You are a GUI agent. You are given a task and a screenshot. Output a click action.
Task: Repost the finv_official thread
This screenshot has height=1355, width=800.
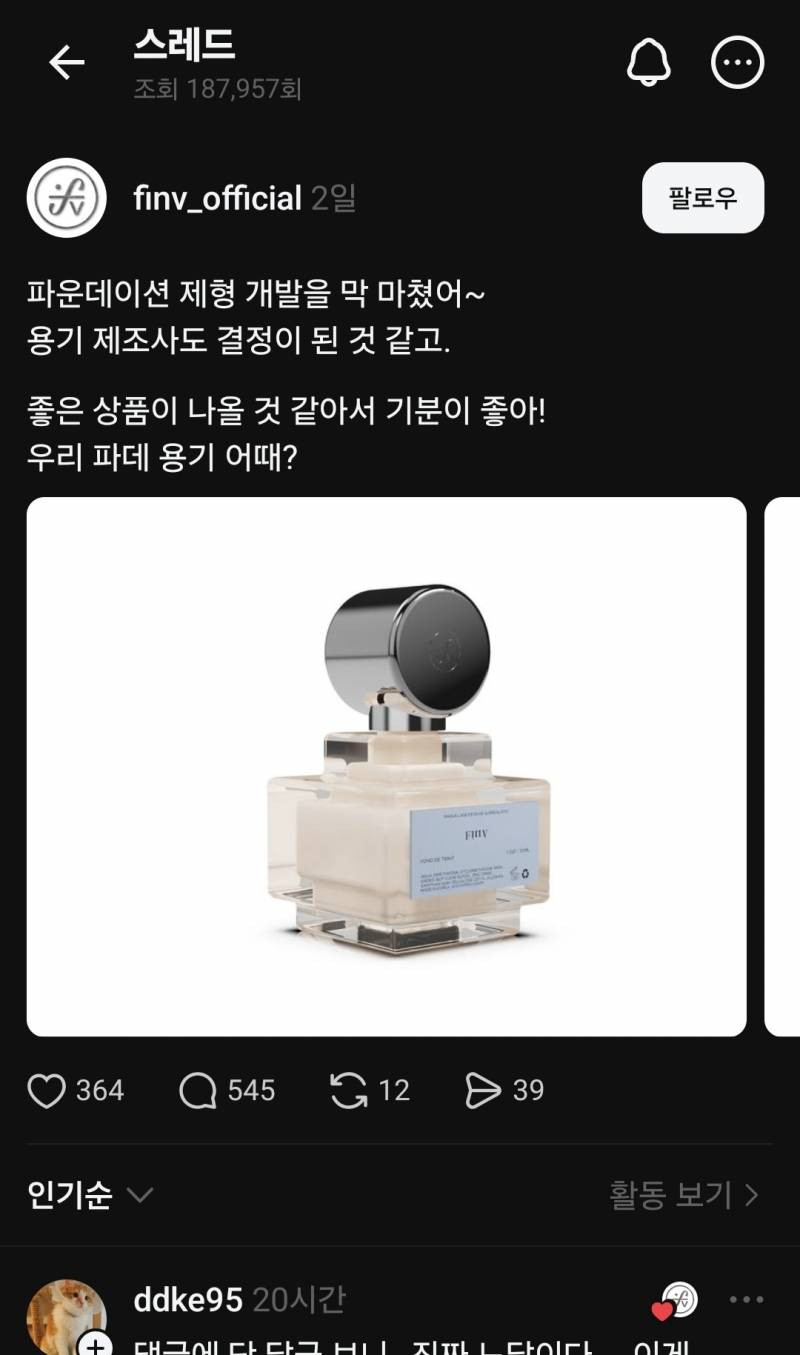pos(349,1091)
